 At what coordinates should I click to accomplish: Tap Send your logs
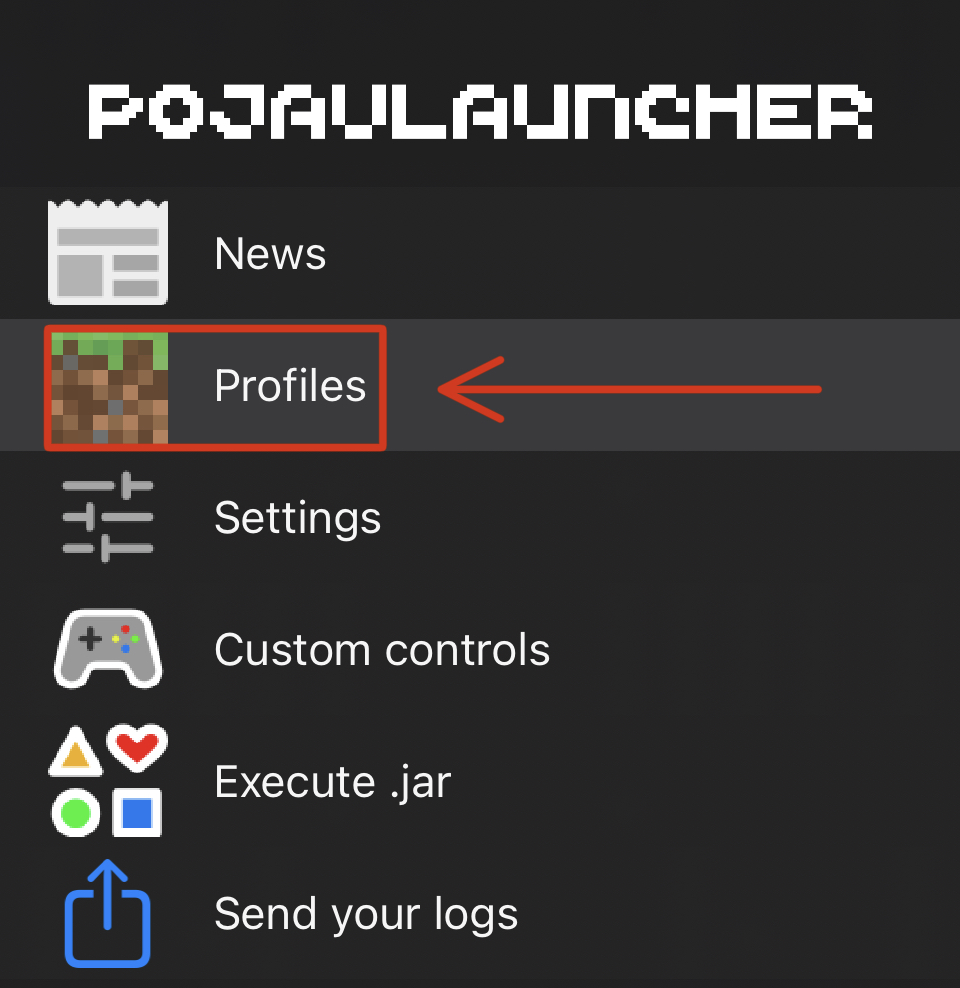point(366,914)
